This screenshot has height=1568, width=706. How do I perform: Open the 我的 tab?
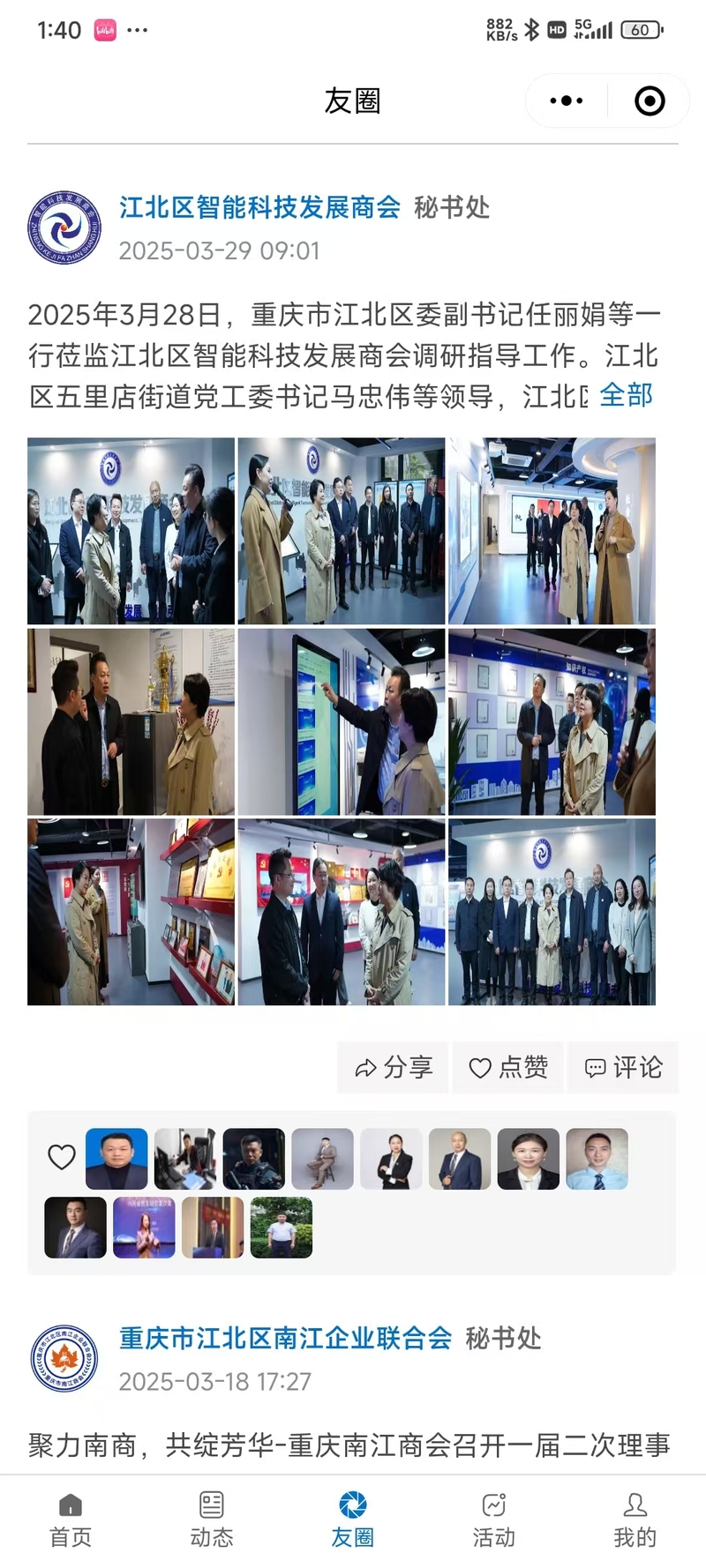click(x=635, y=1521)
